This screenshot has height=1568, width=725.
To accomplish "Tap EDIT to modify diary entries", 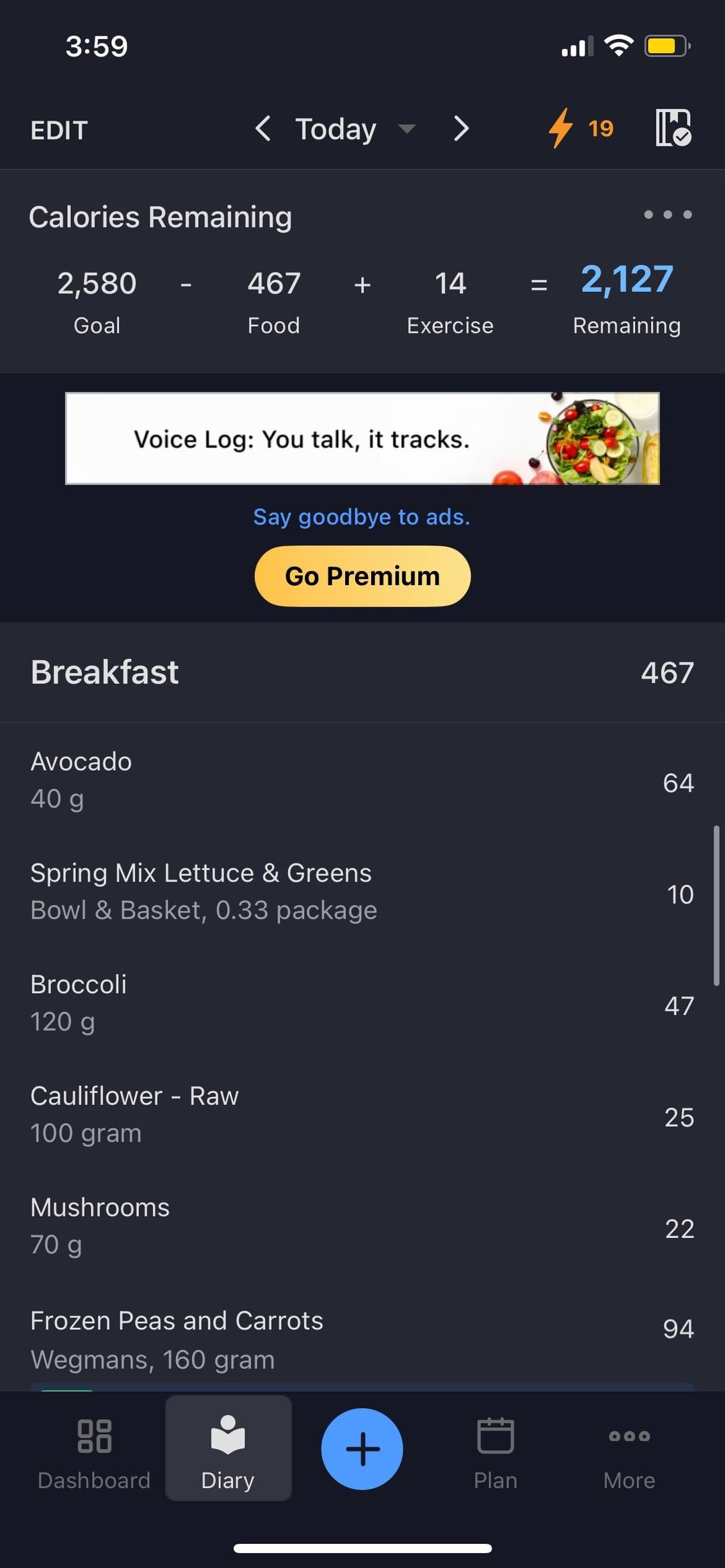I will (x=59, y=130).
